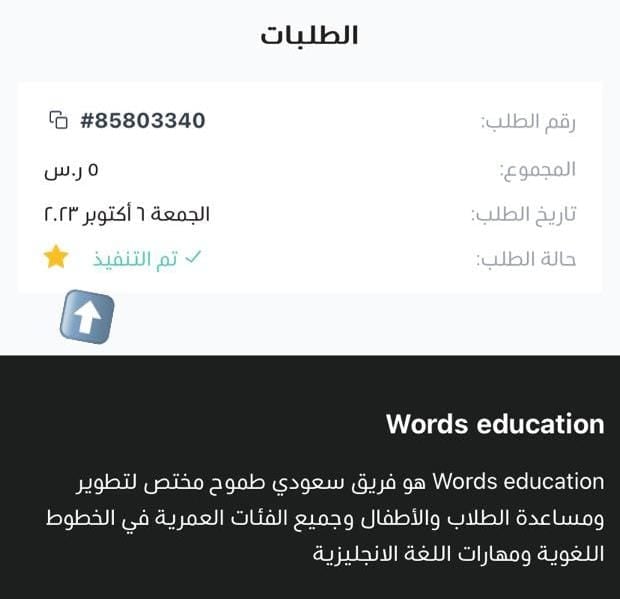Open order #85803340 details card
This screenshot has height=599, width=620.
click(x=310, y=188)
